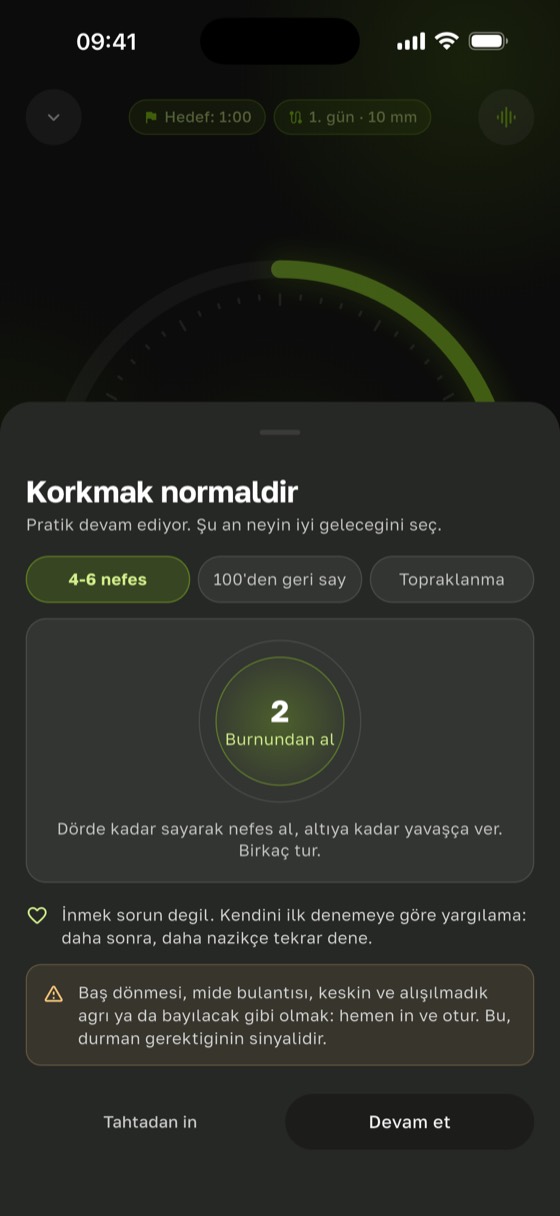Select the 4-6 nefes technique
Image resolution: width=560 pixels, height=1216 pixels.
tap(108, 579)
